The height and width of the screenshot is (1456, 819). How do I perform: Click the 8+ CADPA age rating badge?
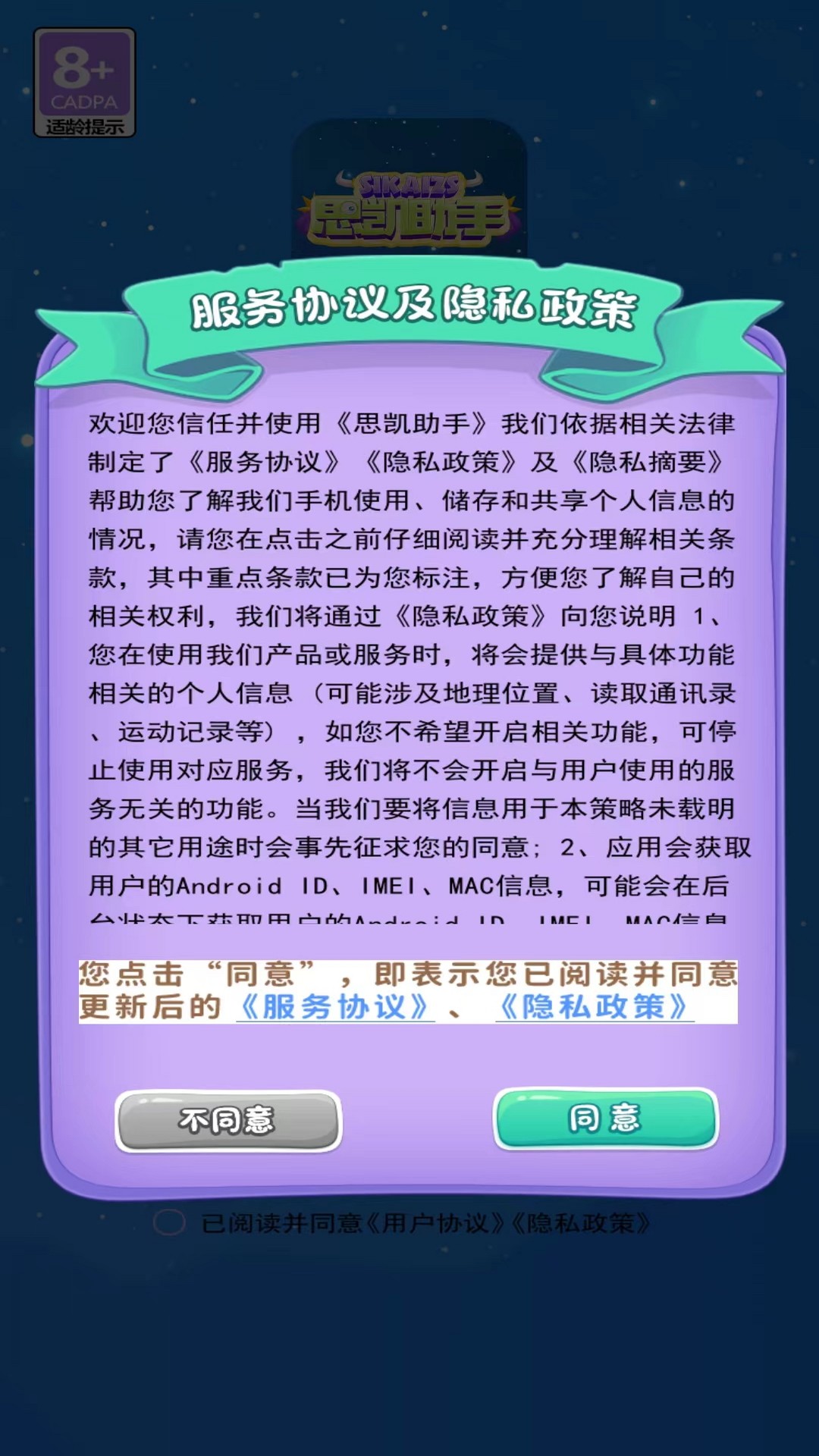tap(85, 72)
